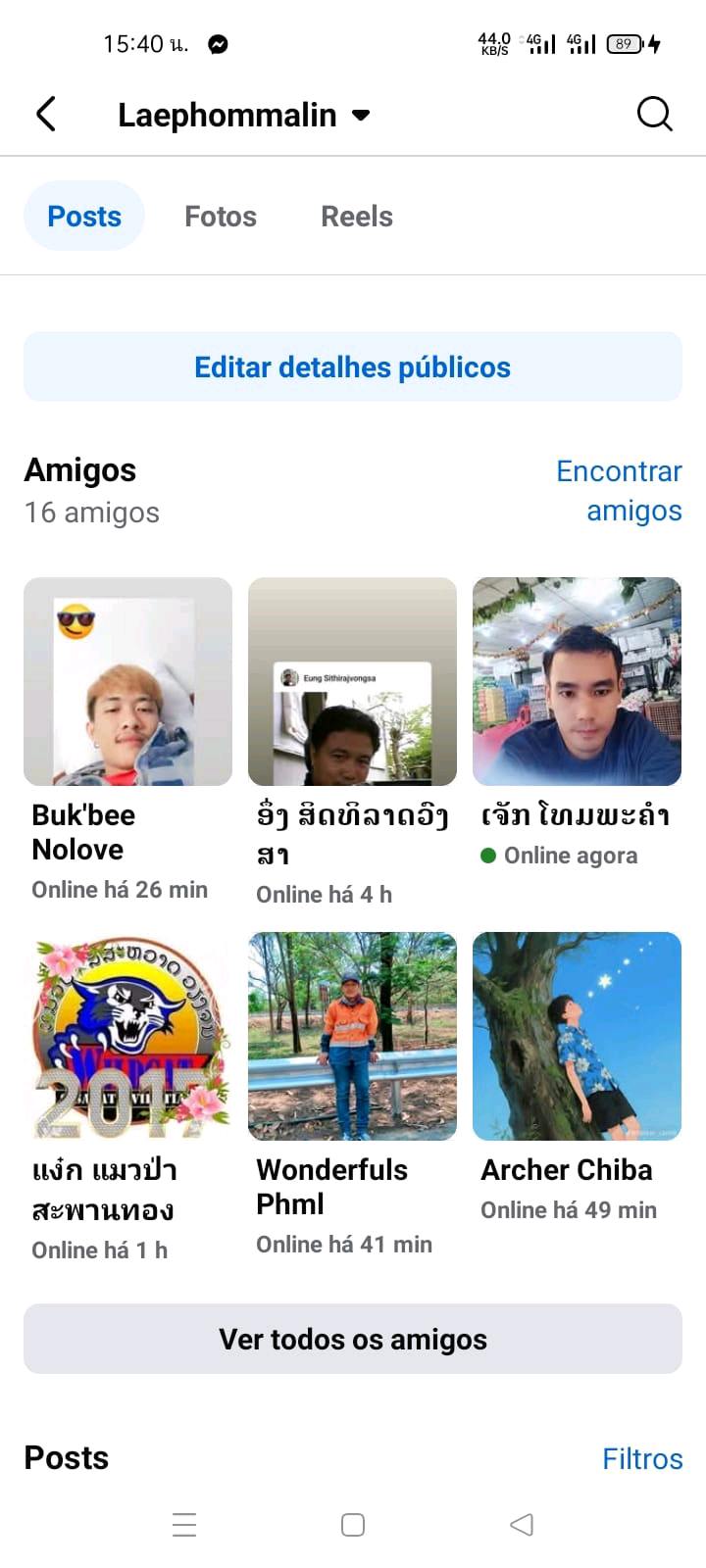View Archer Chiba's profile

click(577, 1037)
